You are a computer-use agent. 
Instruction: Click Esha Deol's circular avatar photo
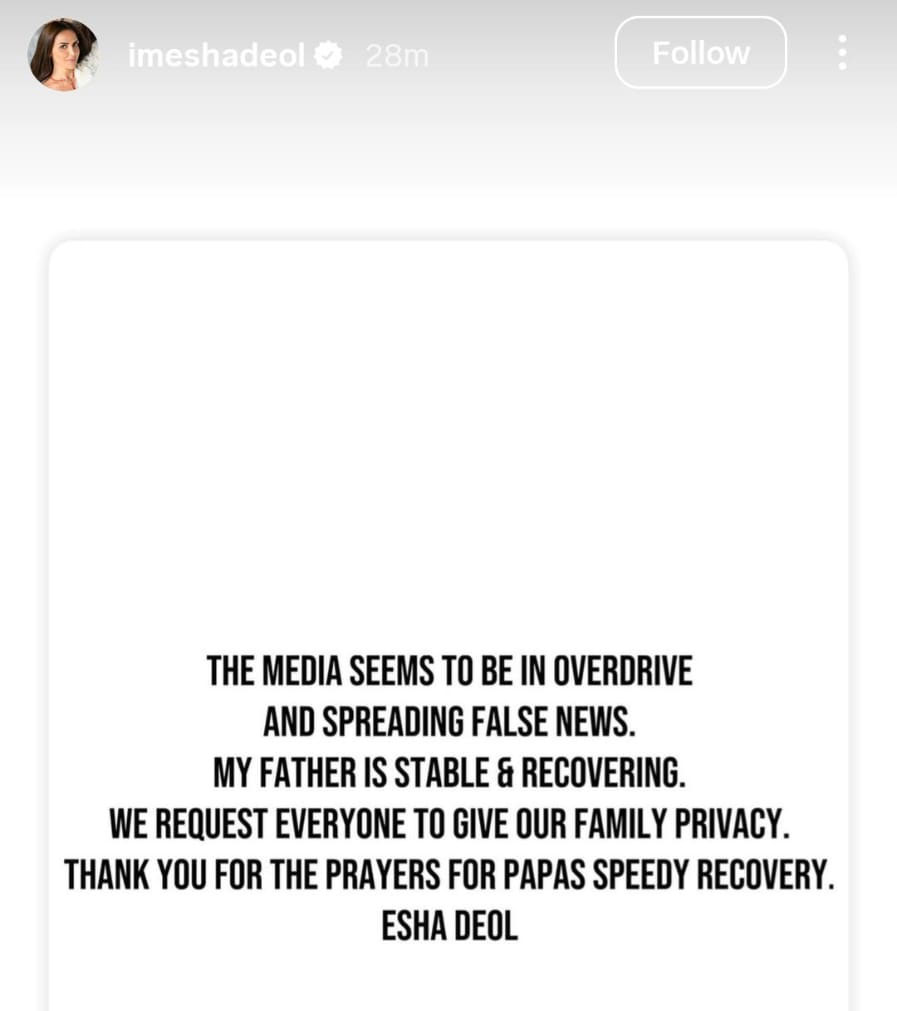click(x=63, y=53)
